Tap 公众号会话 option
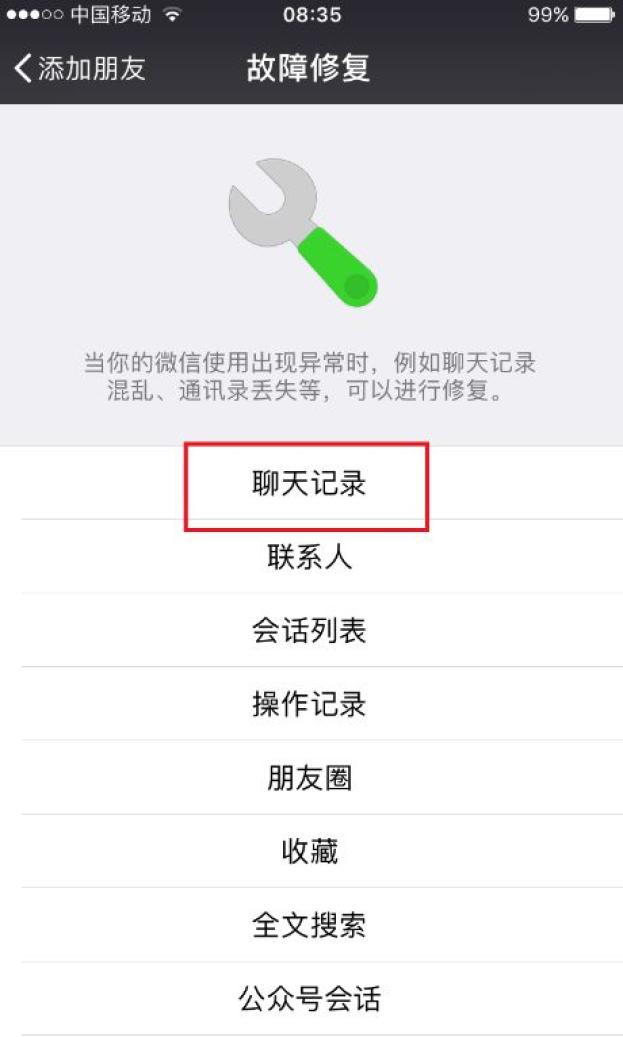Viewport: 623px width, 1037px height. 312,999
